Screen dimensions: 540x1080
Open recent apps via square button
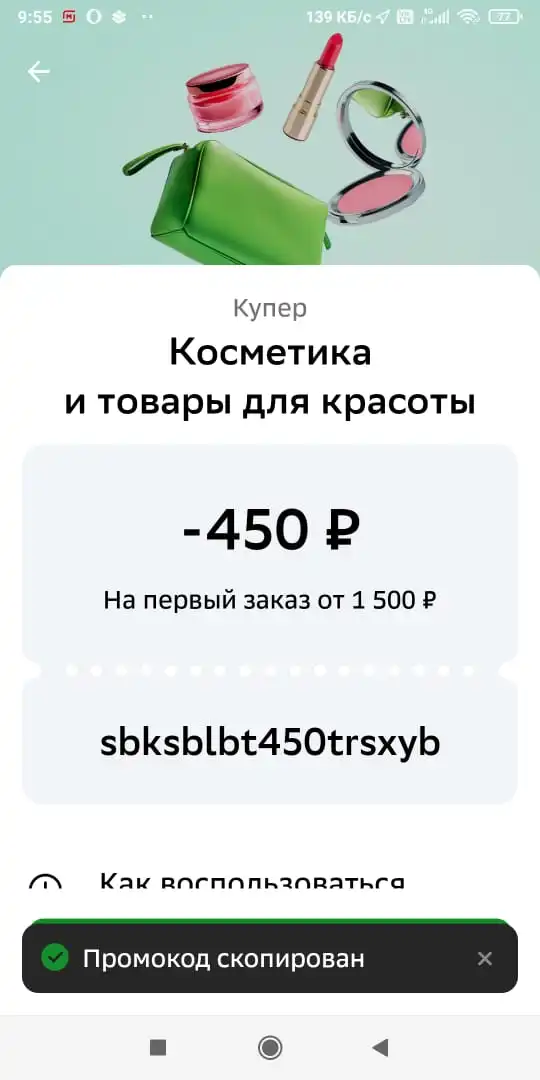(x=158, y=1048)
